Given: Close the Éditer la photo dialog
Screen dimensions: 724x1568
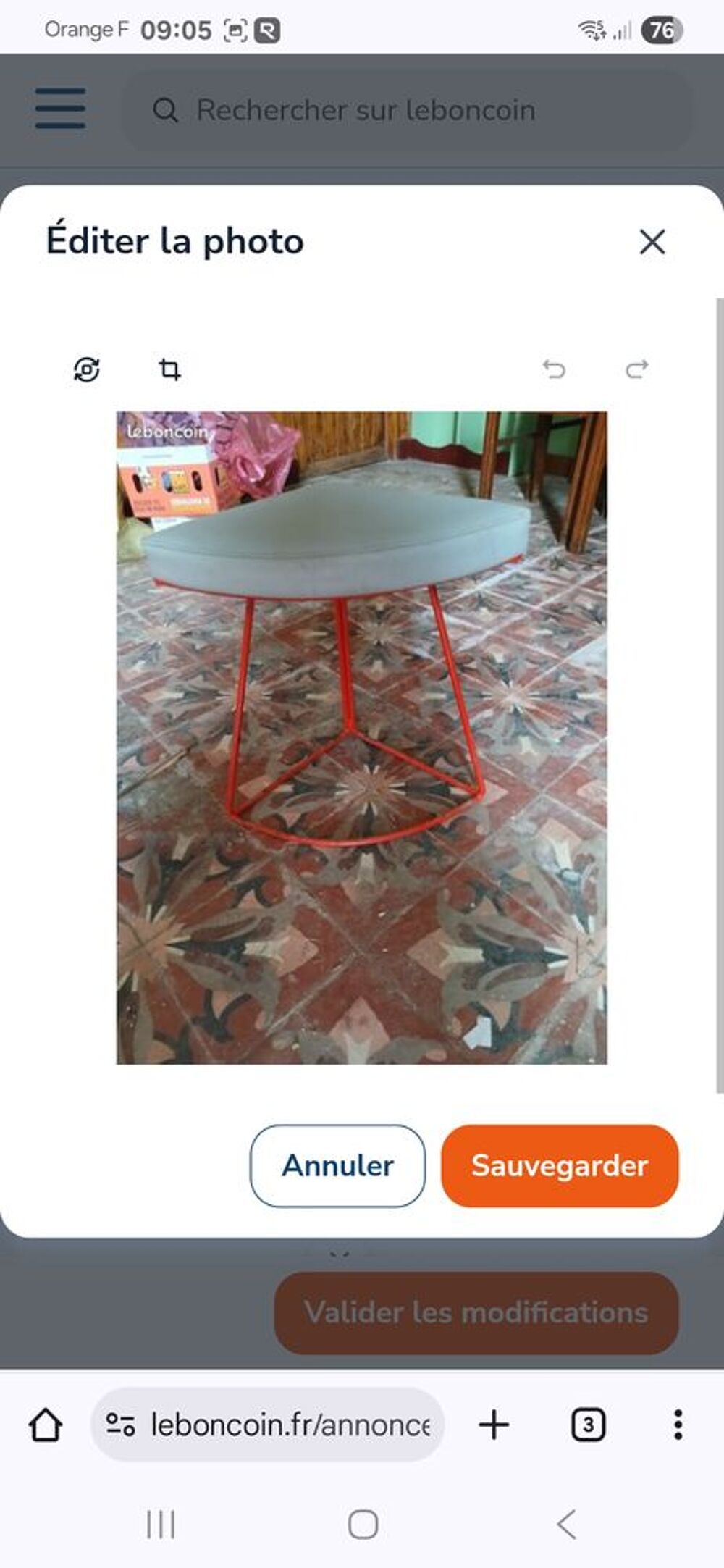Looking at the screenshot, I should 653,242.
